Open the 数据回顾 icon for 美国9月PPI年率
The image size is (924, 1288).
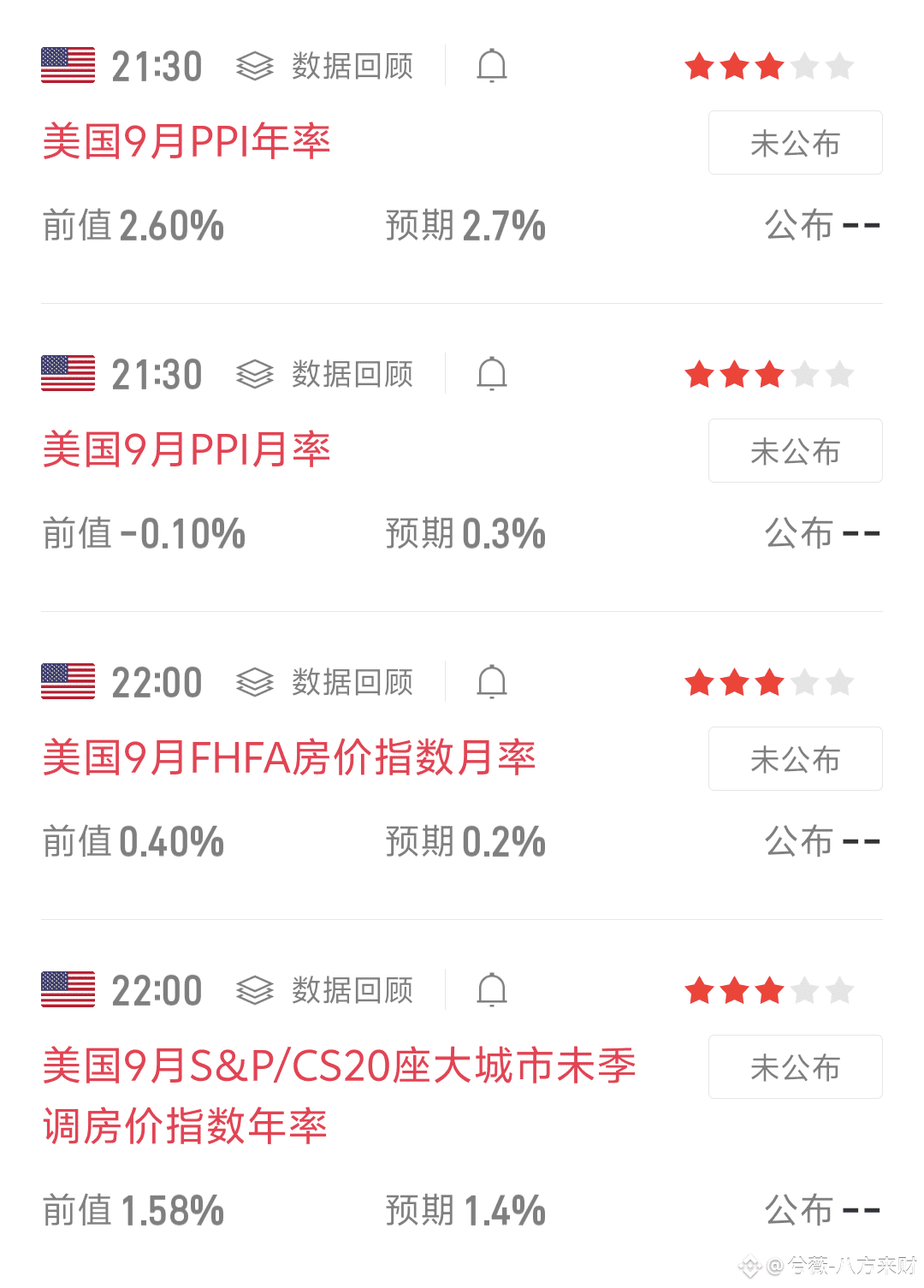coord(255,65)
